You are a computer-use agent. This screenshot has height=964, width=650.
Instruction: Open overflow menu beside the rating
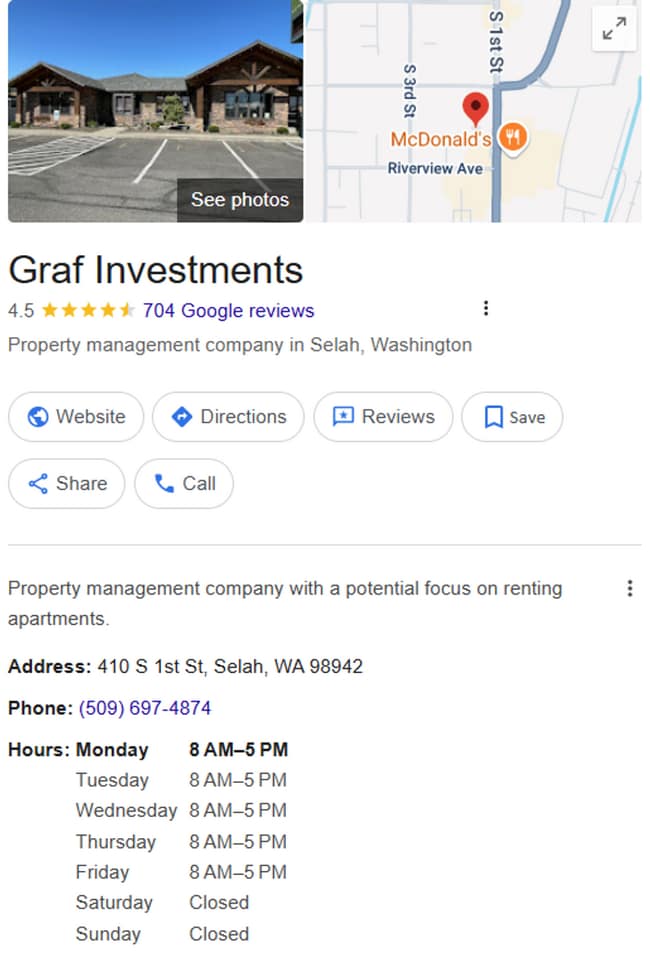pyautogui.click(x=486, y=308)
